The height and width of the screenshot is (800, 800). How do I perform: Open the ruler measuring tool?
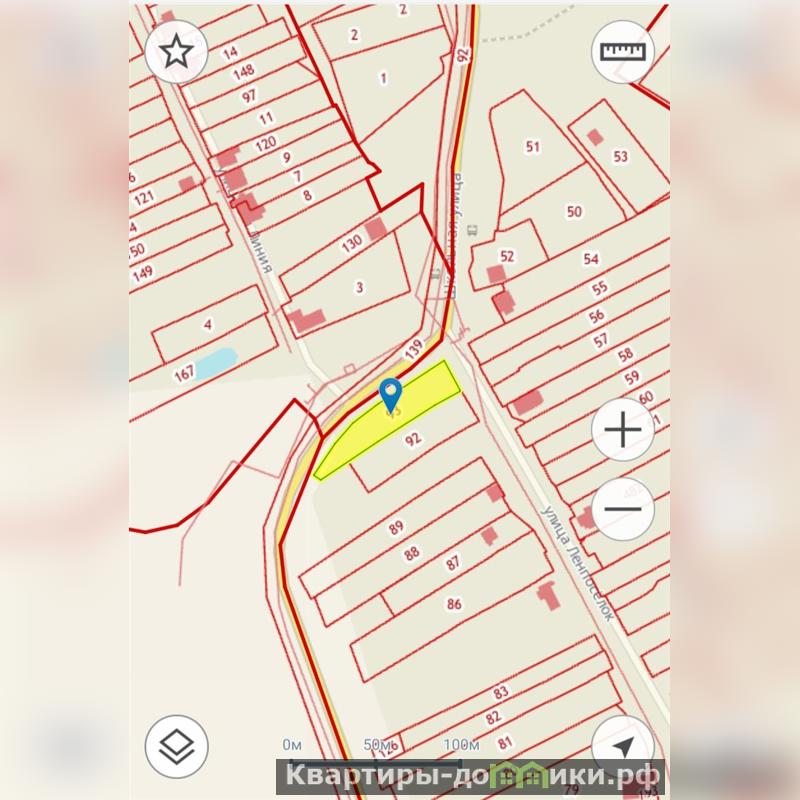point(623,52)
